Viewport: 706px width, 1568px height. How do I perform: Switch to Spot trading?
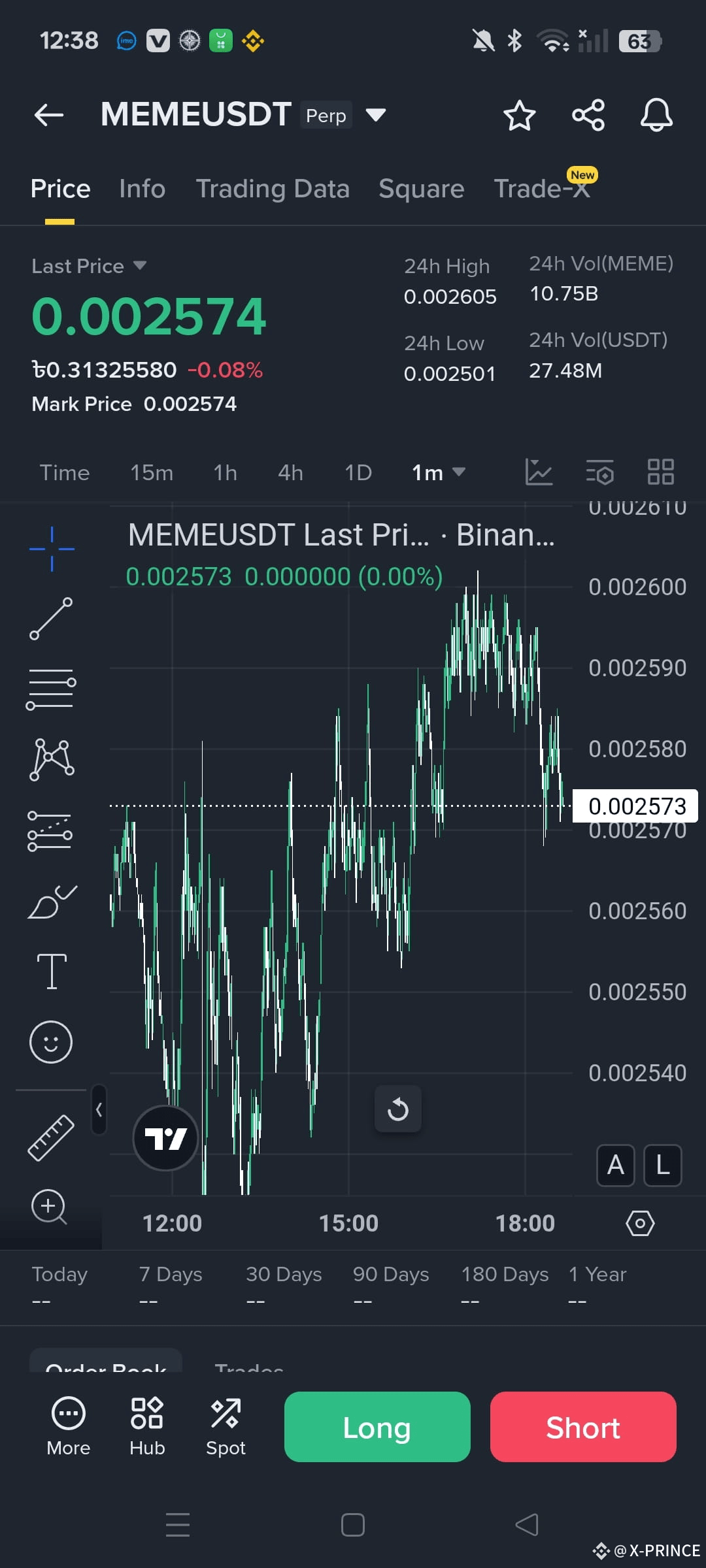226,1427
